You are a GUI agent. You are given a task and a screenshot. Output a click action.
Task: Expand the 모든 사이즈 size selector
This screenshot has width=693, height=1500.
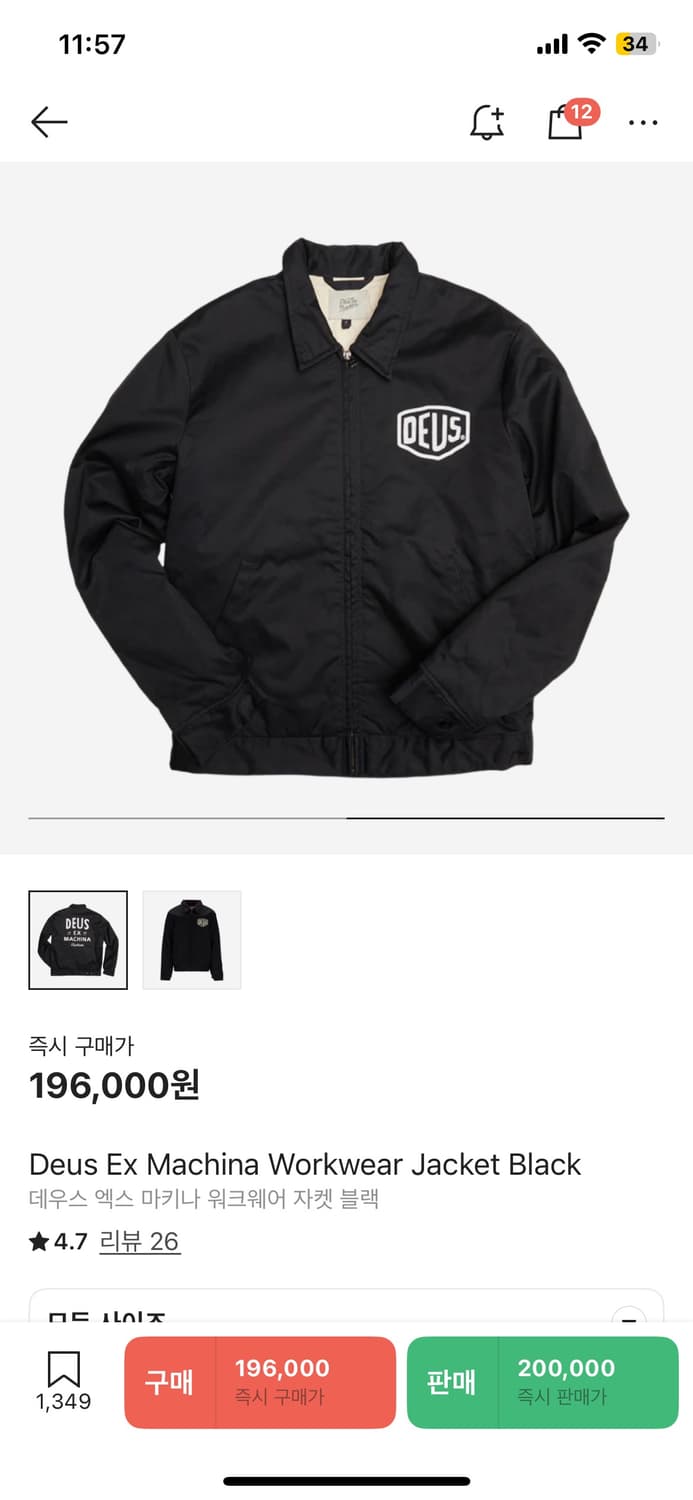pos(346,1310)
